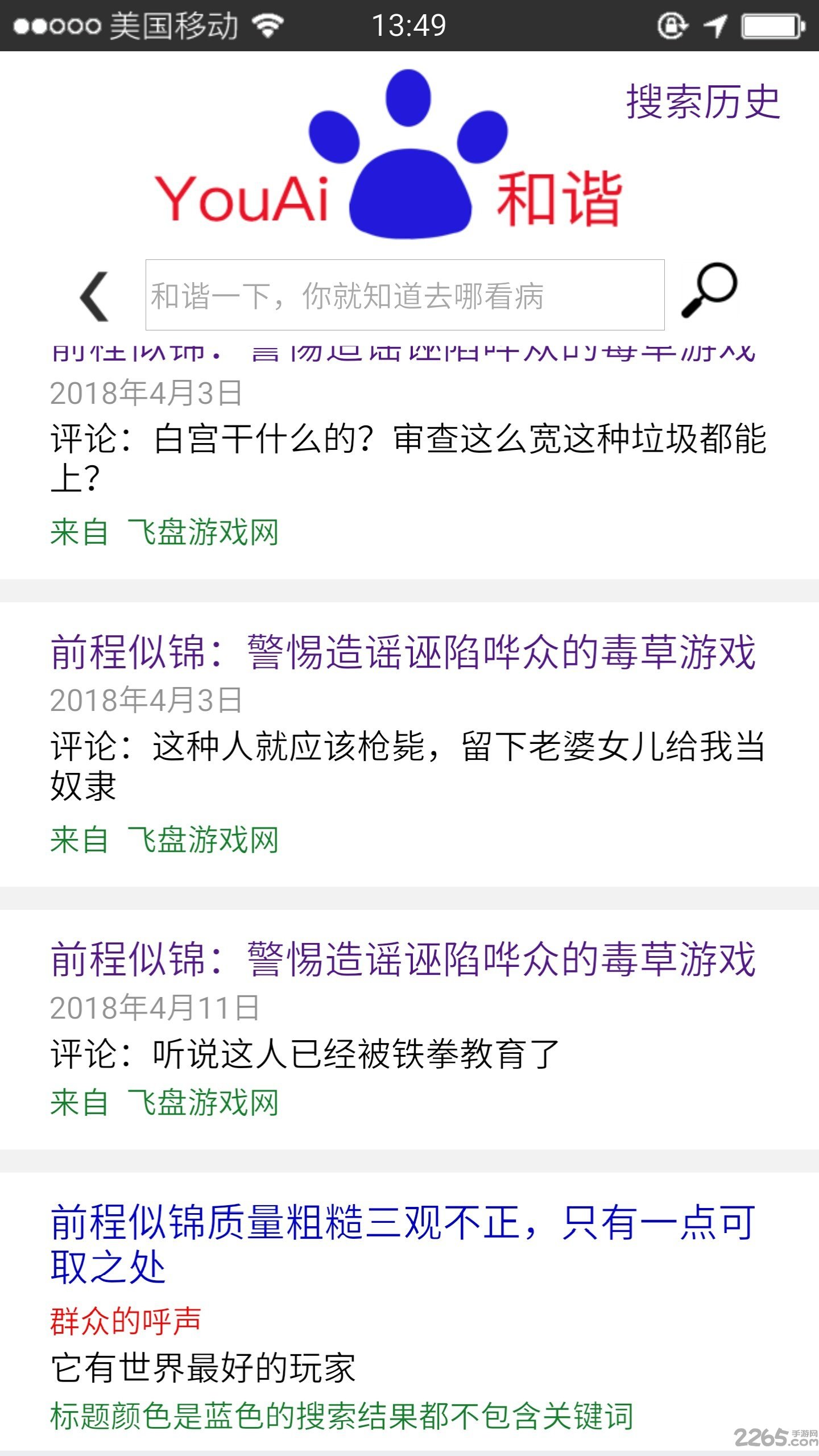The image size is (819, 1456).
Task: Tap the 和谐一下 search input field
Action: (x=405, y=294)
